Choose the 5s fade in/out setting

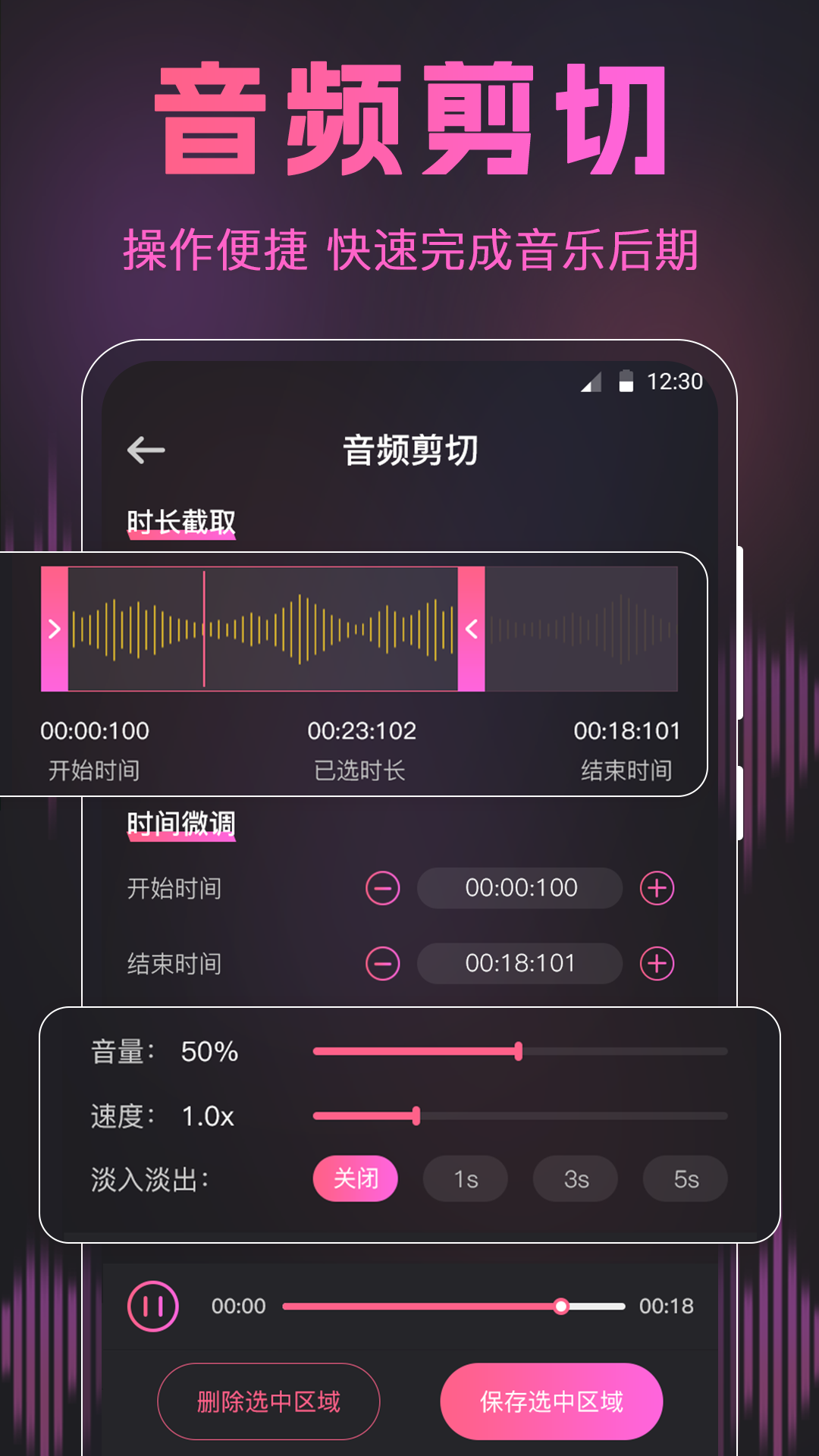[x=684, y=1178]
